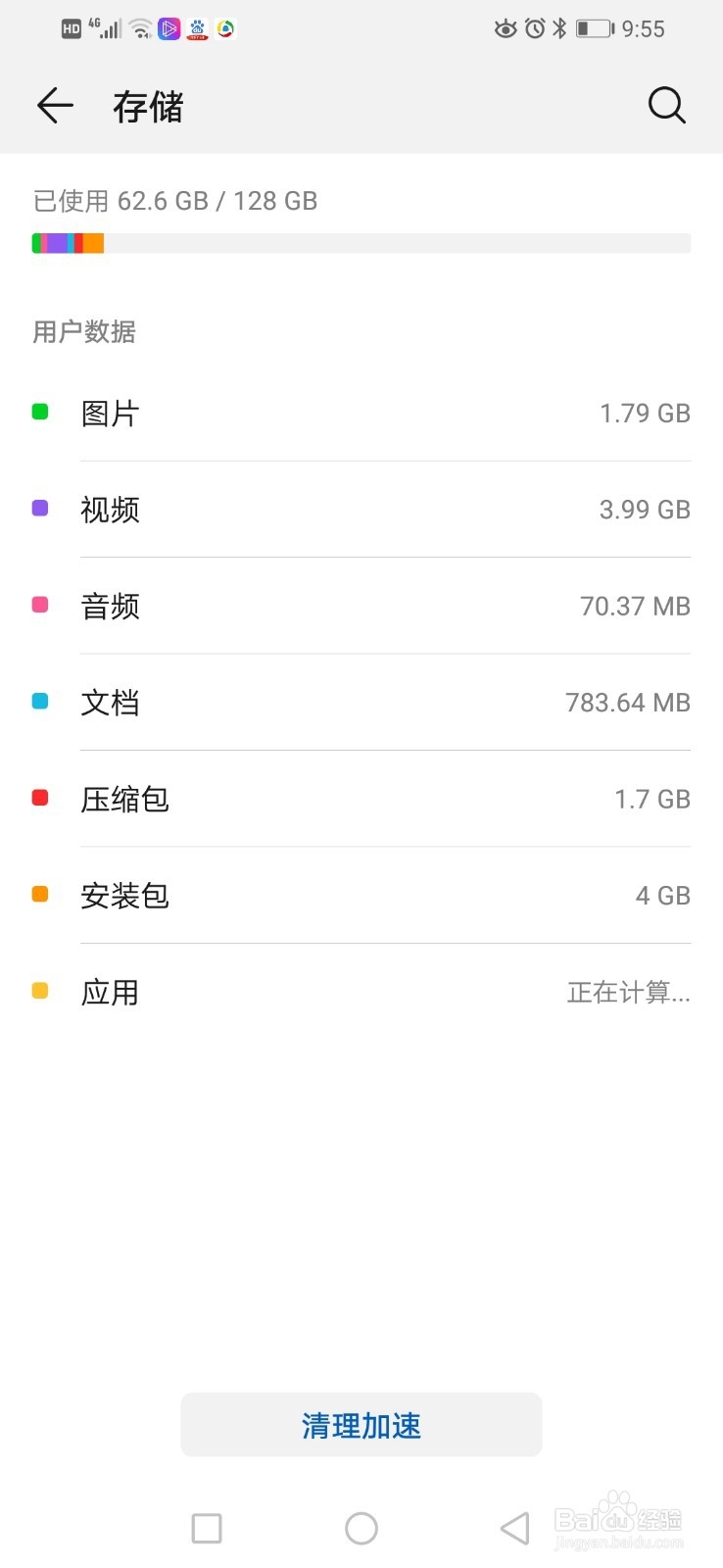Open the 文档 storage row
Viewport: 723px width, 1568px height.
(361, 702)
